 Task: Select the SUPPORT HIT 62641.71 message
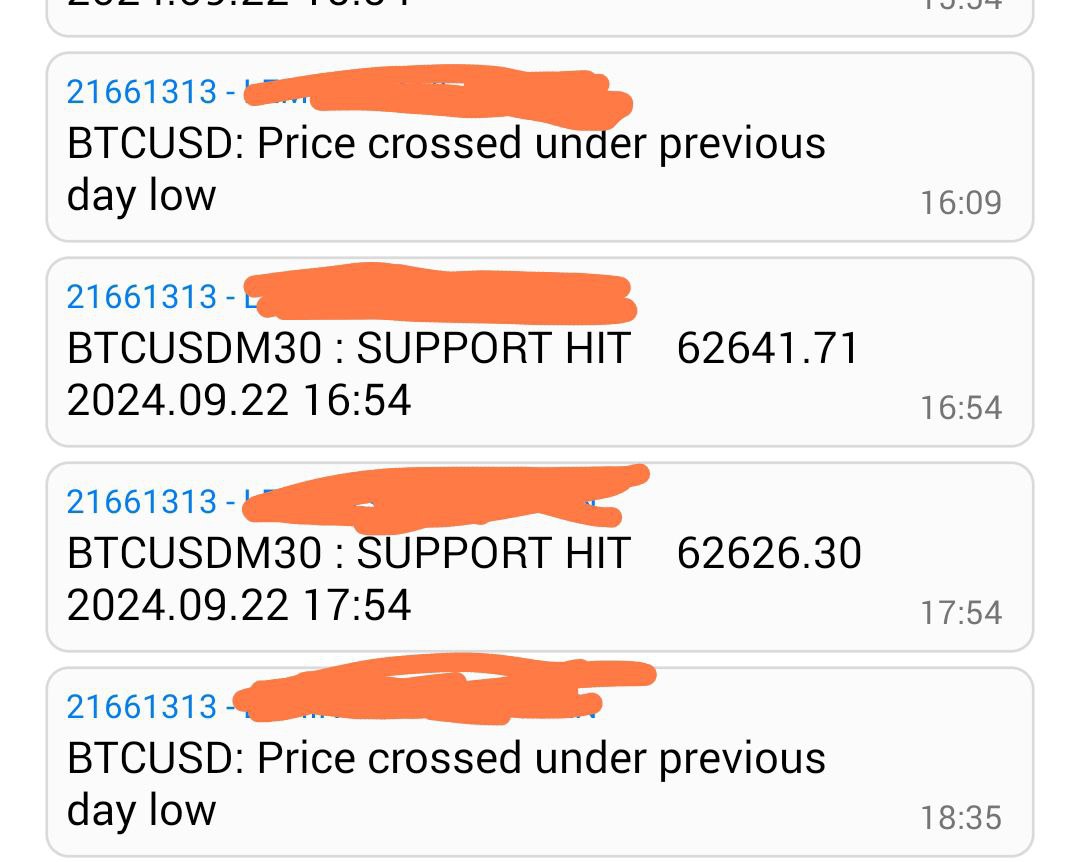click(462, 374)
